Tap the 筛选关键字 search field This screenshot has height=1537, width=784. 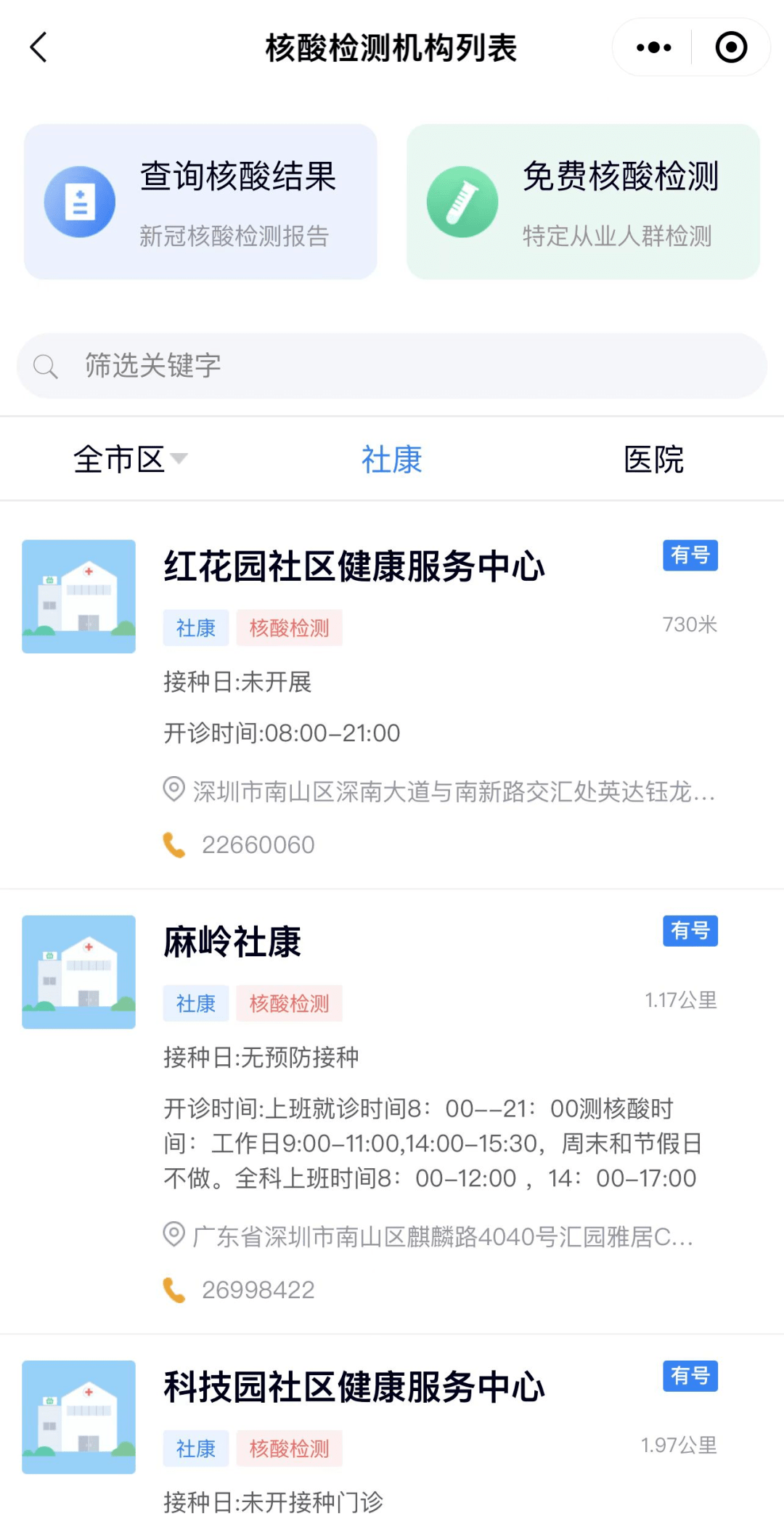click(x=392, y=365)
